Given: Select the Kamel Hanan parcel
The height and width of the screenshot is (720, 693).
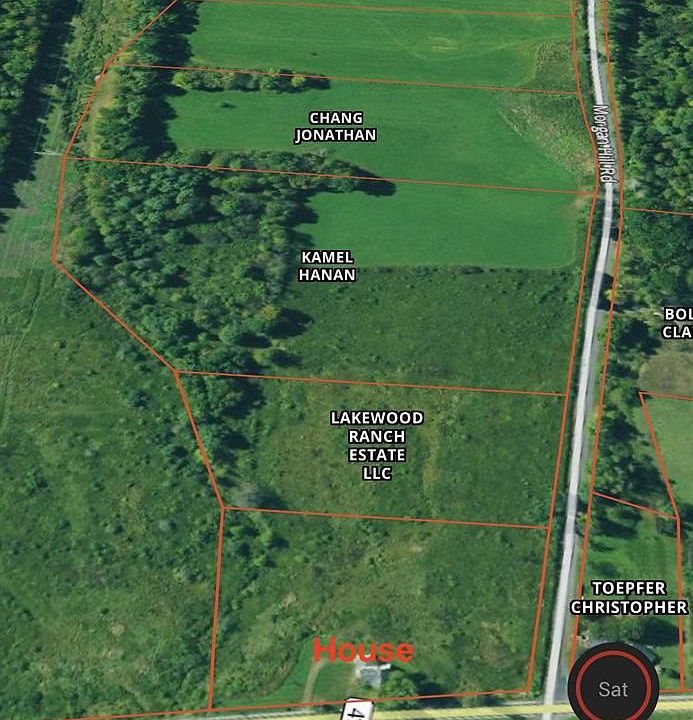Looking at the screenshot, I should click(x=328, y=266).
